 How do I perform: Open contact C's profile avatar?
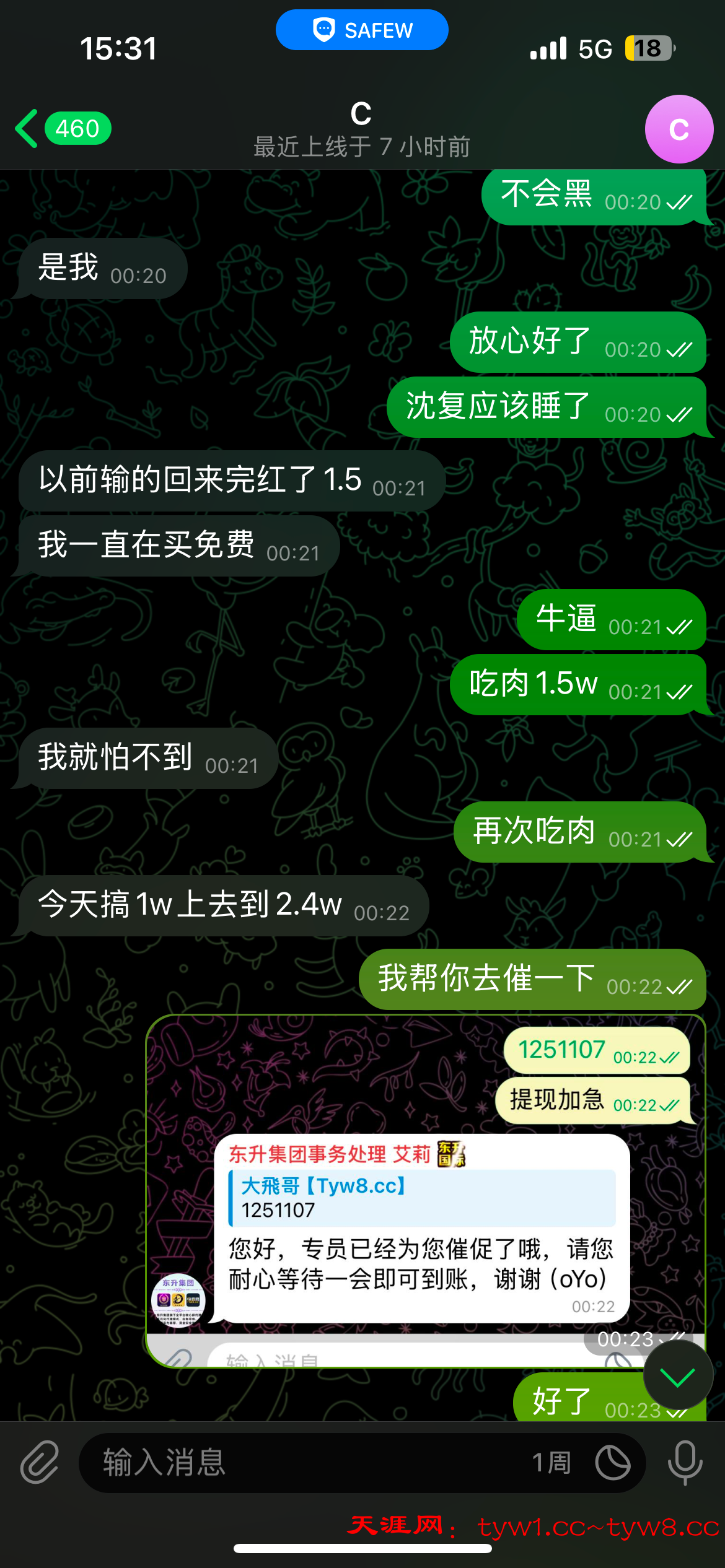(679, 129)
